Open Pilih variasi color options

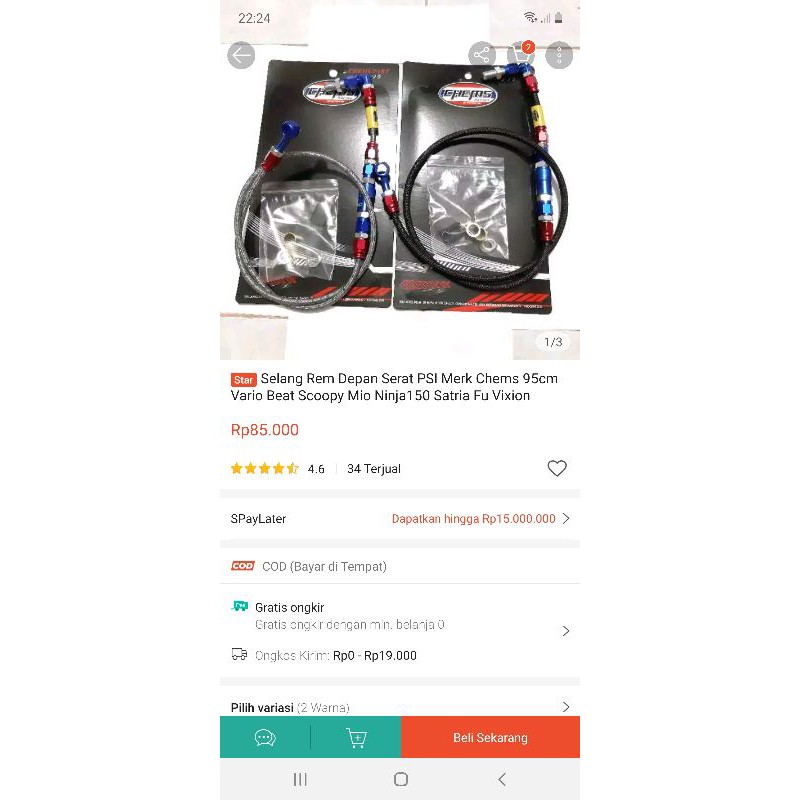[x=400, y=706]
